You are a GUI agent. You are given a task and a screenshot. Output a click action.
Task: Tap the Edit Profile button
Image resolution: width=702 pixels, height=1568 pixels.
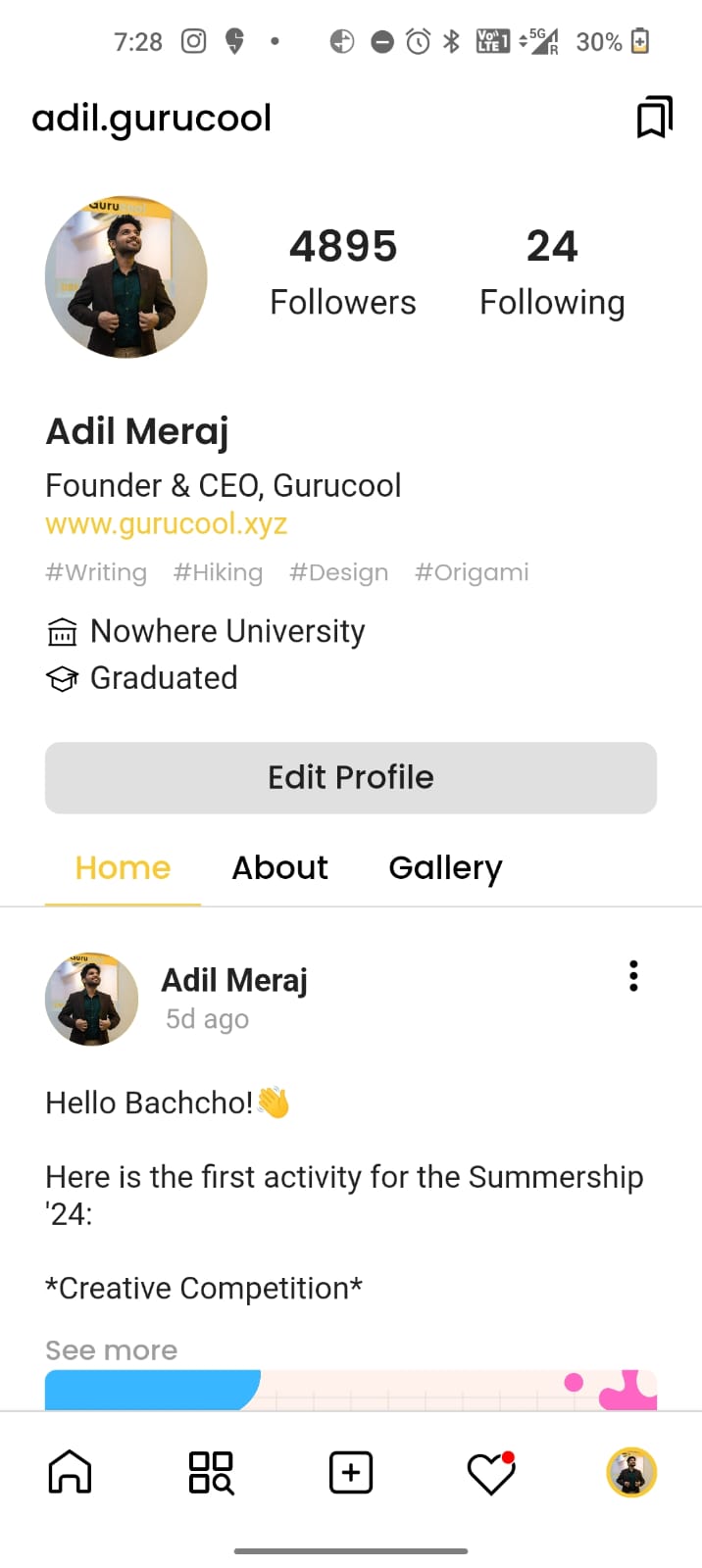point(351,777)
